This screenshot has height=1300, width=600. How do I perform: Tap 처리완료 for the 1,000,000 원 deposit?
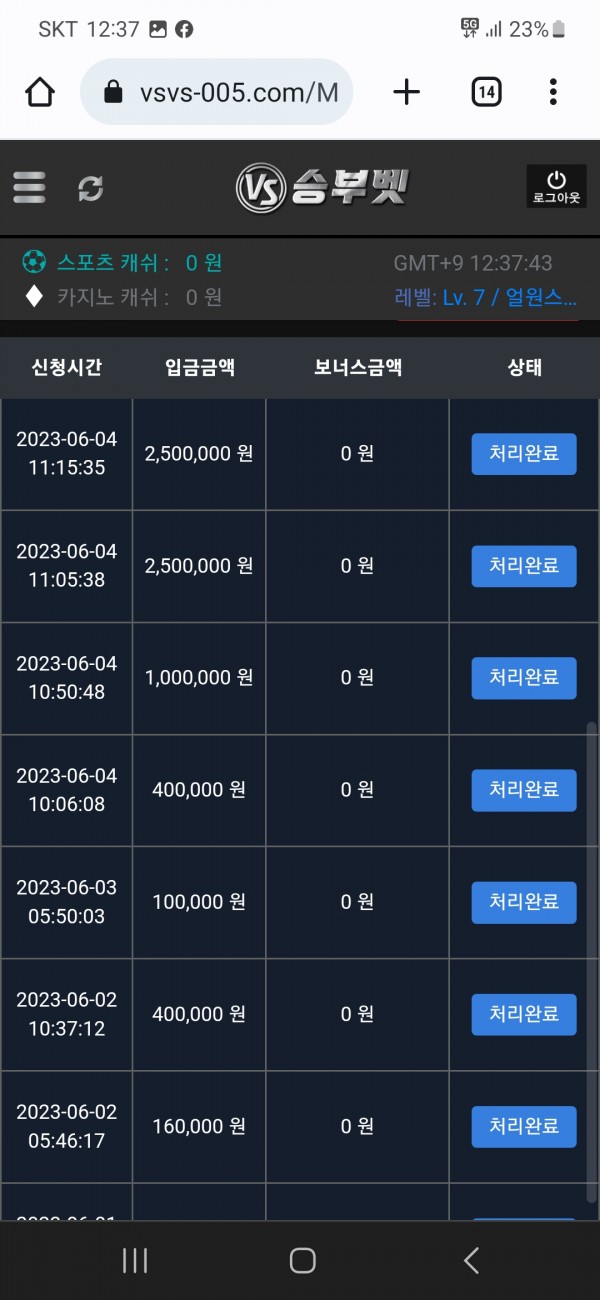[524, 678]
